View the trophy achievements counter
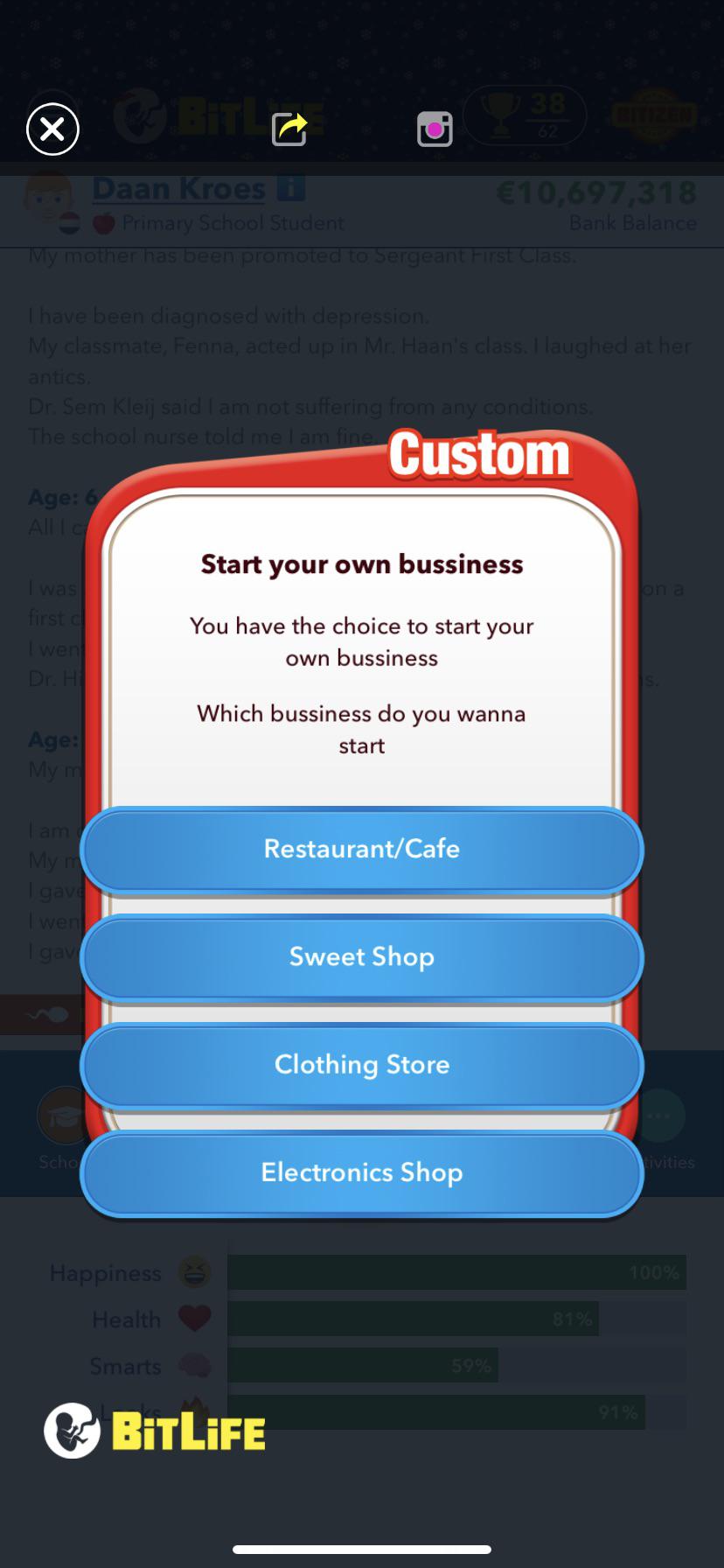724x1568 pixels. pyautogui.click(x=525, y=115)
